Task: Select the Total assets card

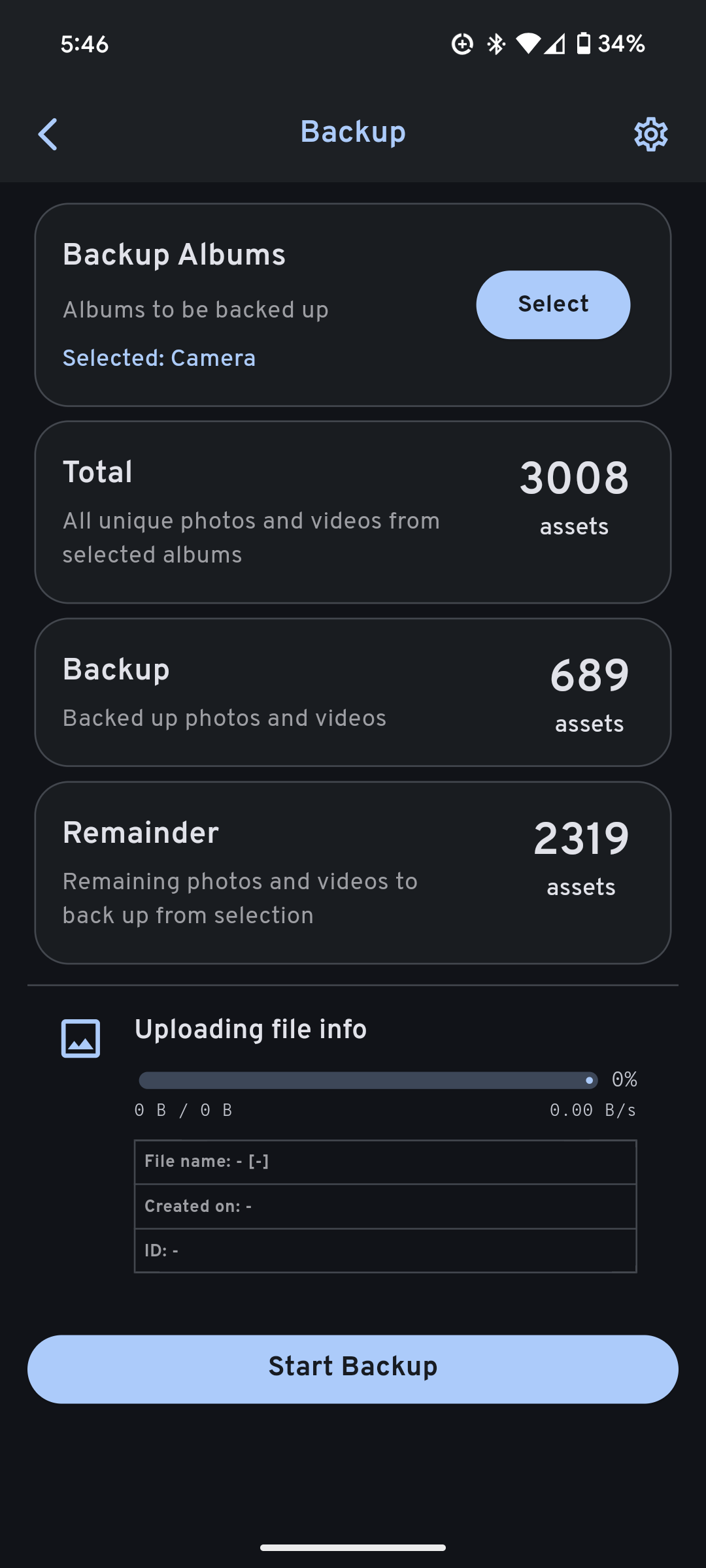Action: click(x=353, y=512)
